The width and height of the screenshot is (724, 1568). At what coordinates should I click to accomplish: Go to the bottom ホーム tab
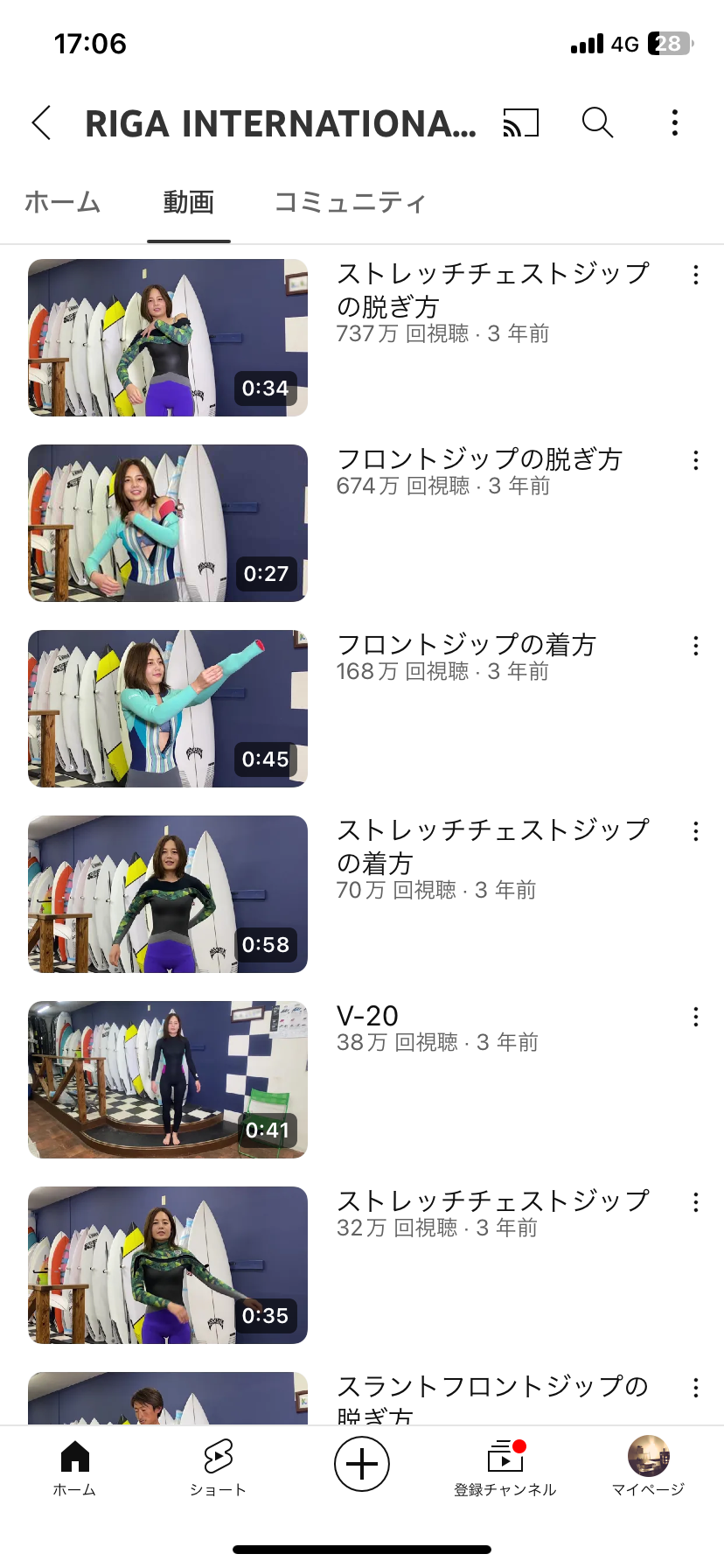coord(74,1467)
